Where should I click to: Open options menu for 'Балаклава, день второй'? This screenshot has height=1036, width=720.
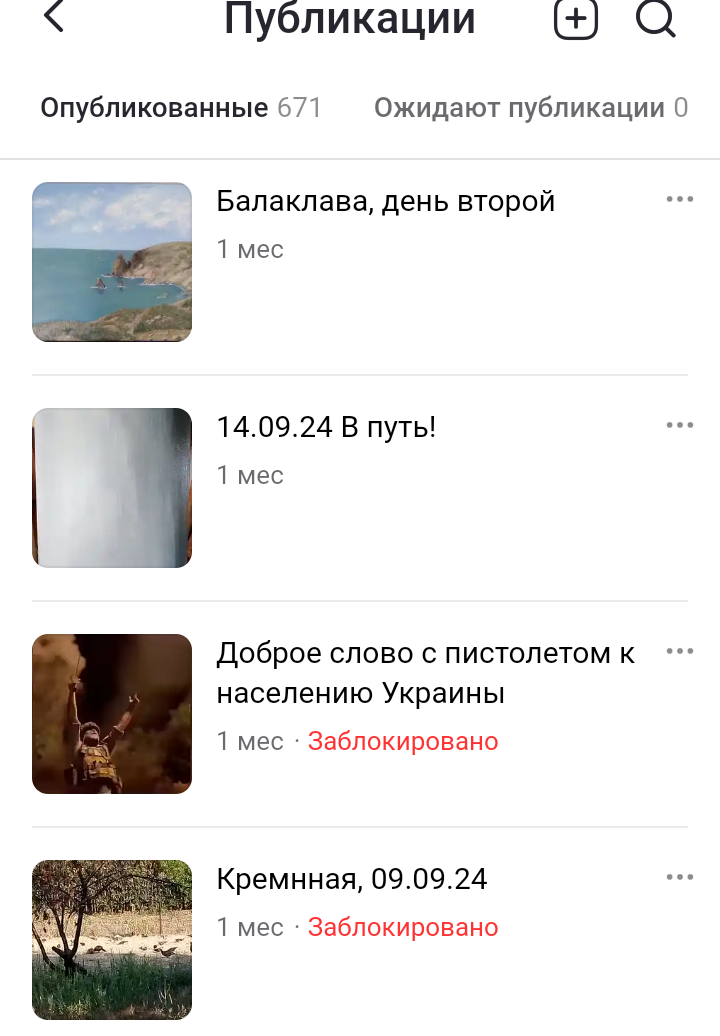(x=681, y=198)
